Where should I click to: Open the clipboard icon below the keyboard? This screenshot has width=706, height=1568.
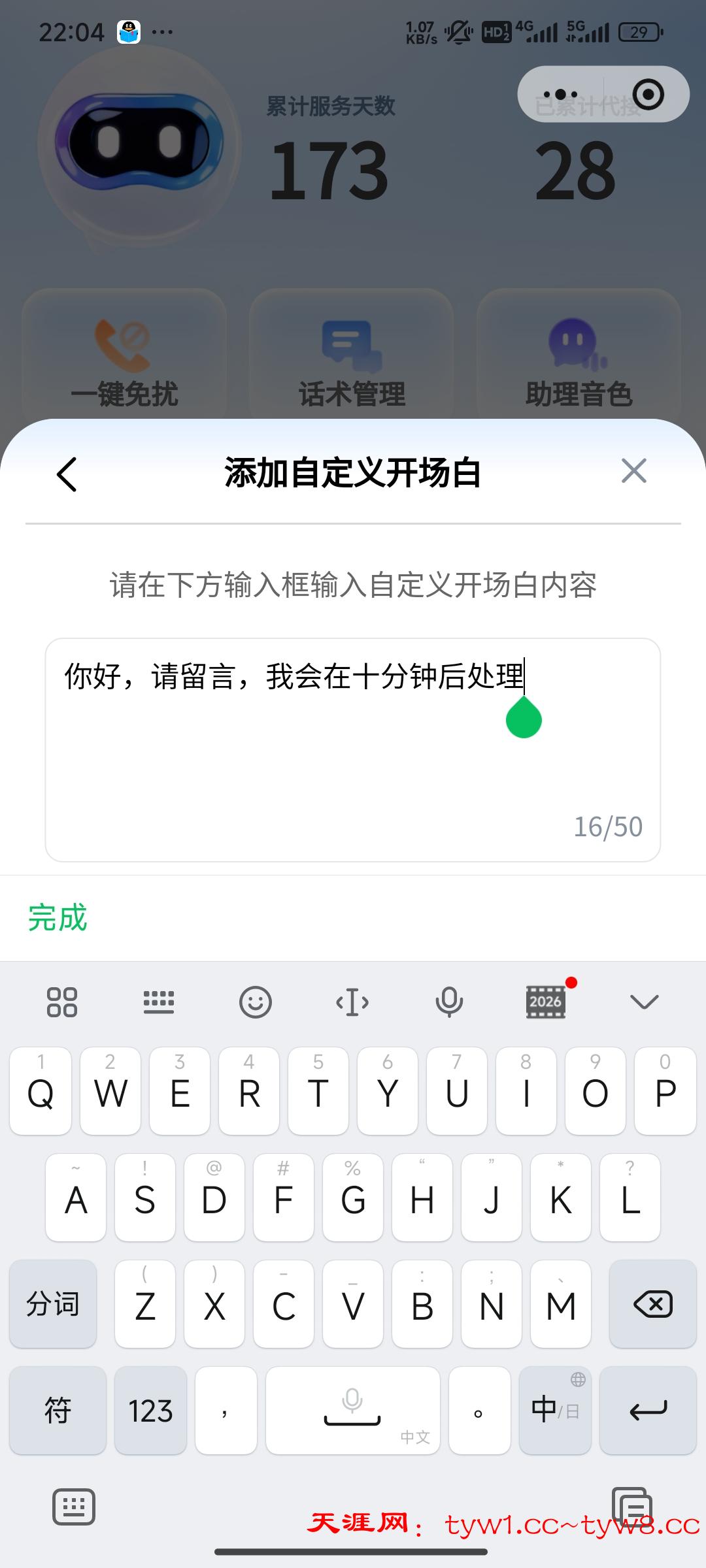coord(631,1507)
